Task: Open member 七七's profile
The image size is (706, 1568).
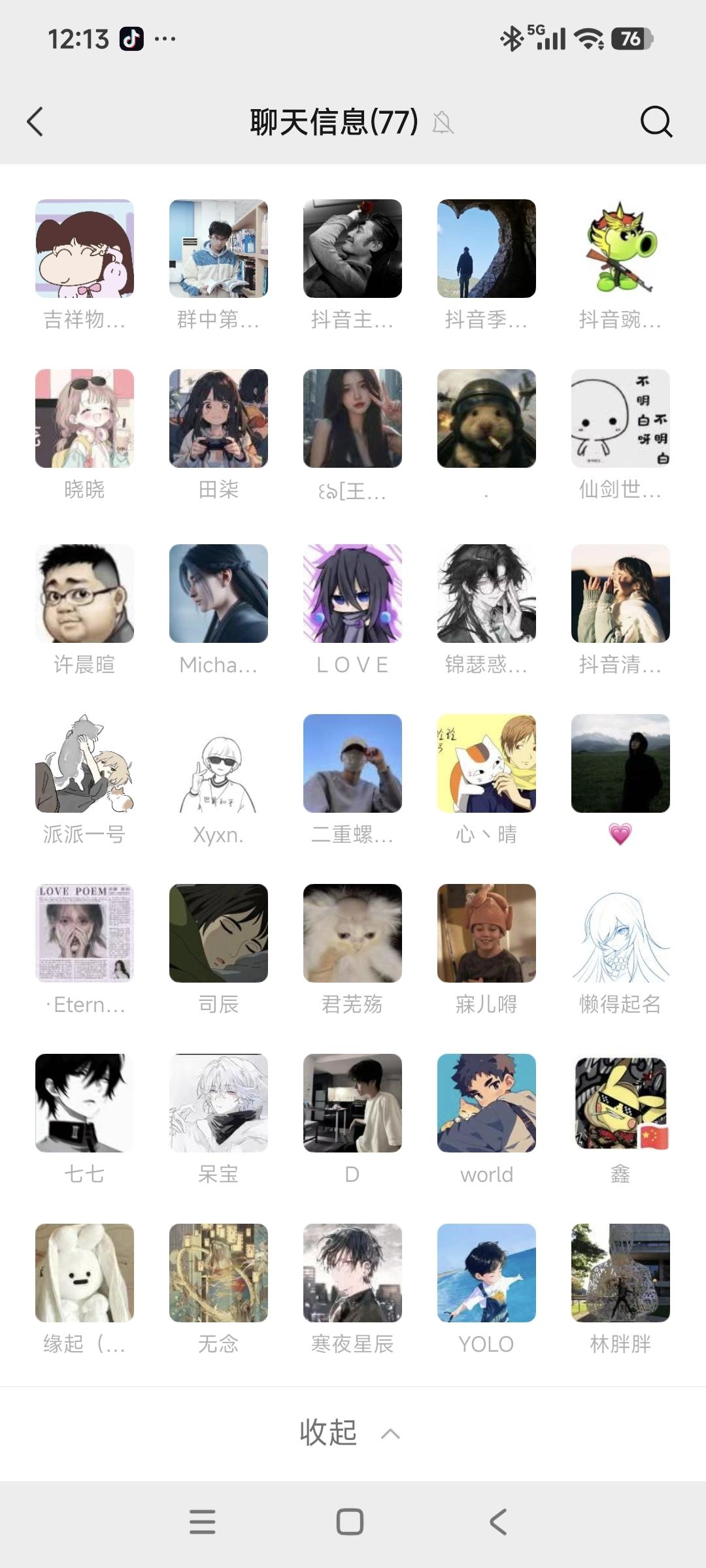Action: point(84,1103)
